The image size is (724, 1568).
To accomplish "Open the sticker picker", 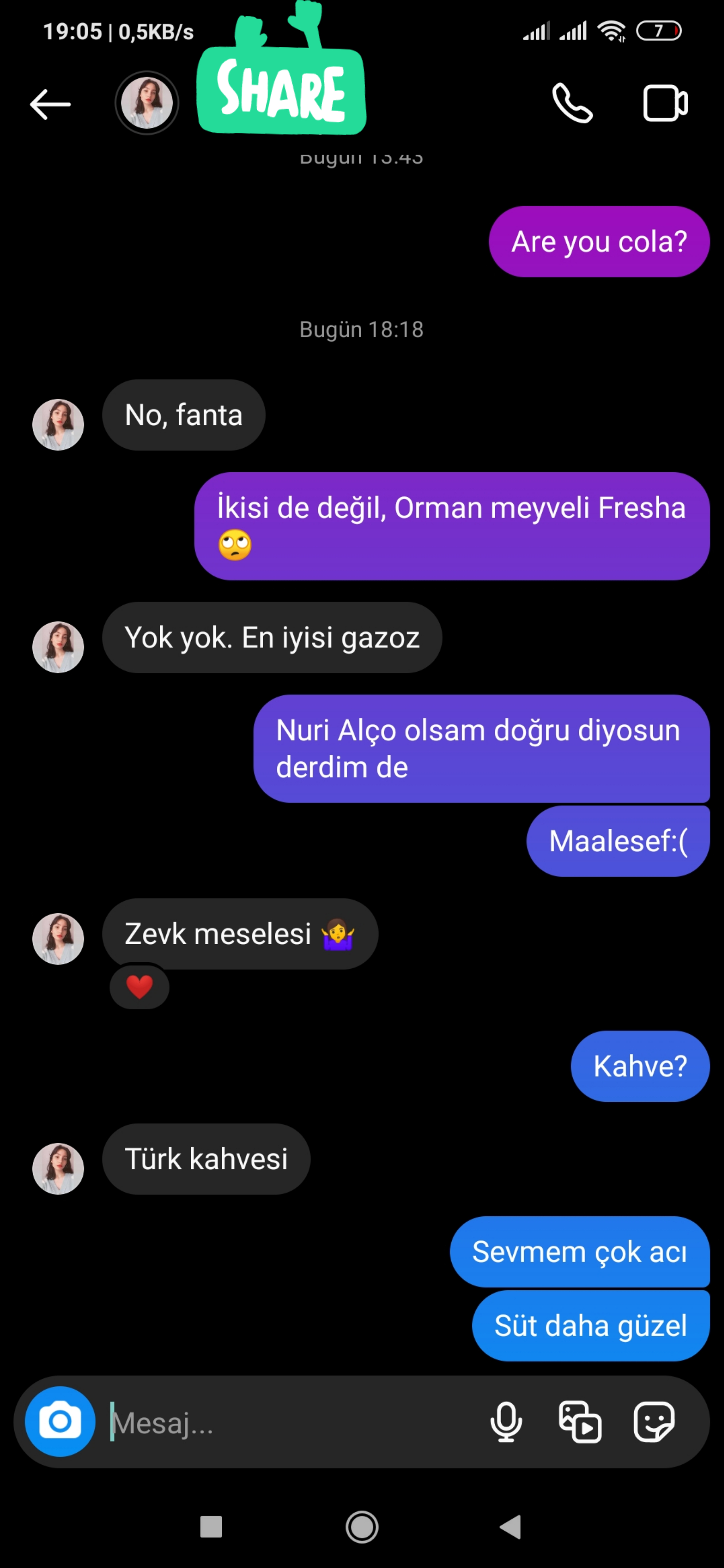I will pos(654,1422).
